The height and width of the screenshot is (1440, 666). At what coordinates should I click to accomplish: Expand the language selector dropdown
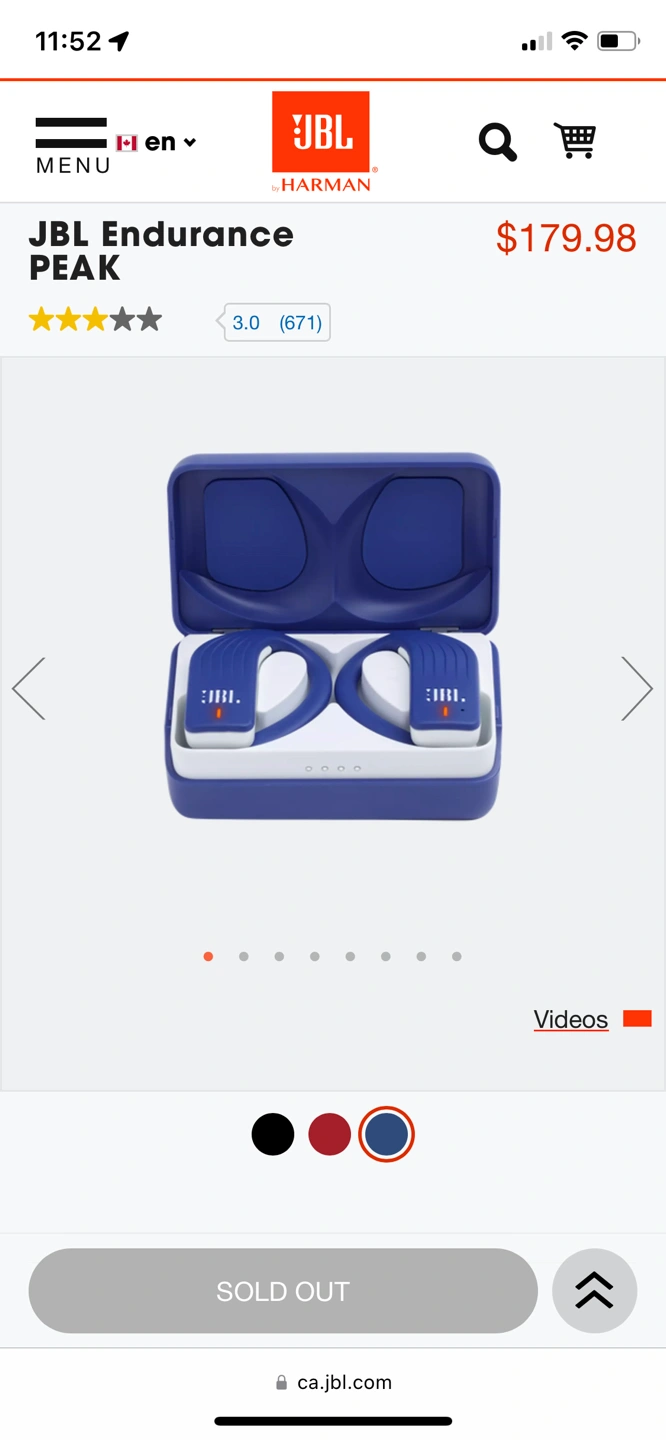(x=158, y=143)
